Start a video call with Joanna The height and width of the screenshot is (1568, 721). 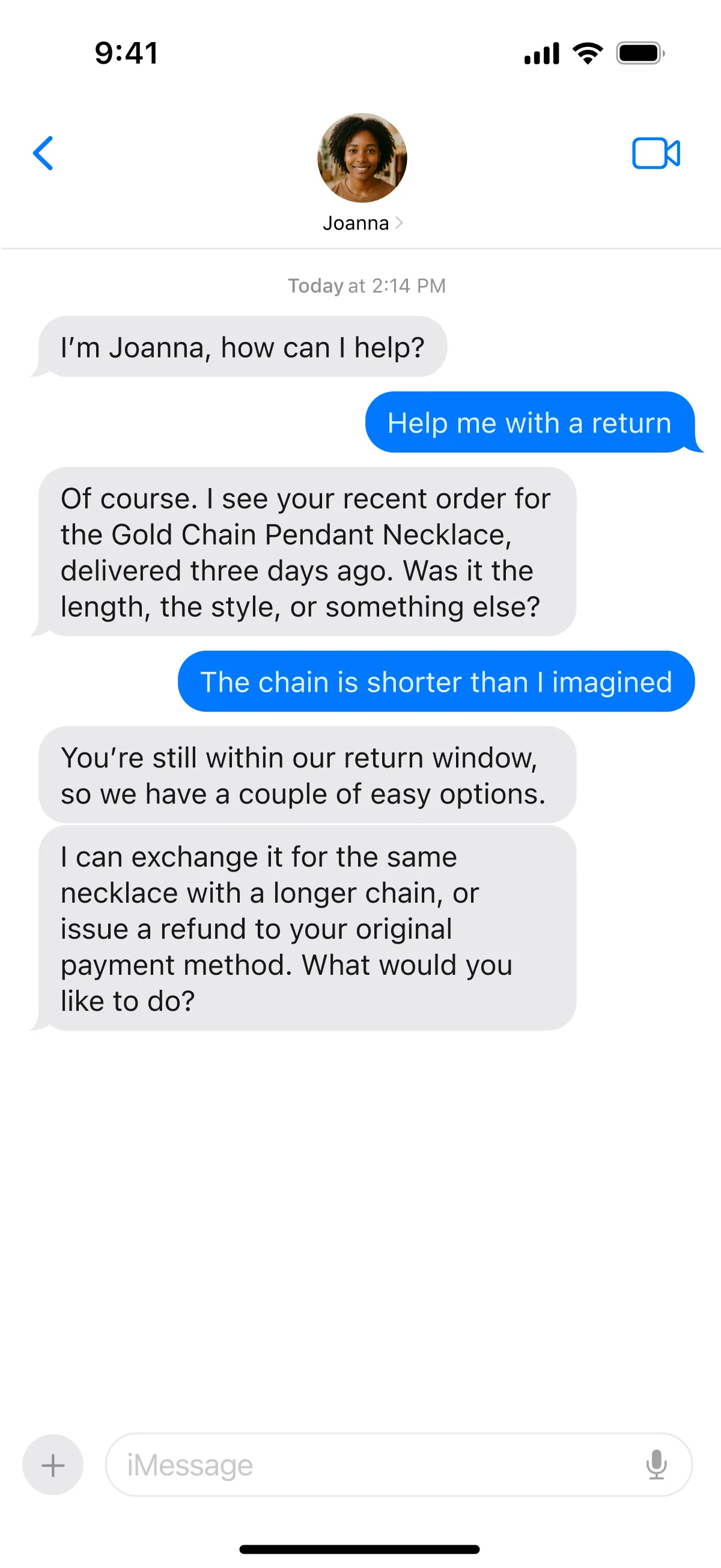(x=656, y=153)
